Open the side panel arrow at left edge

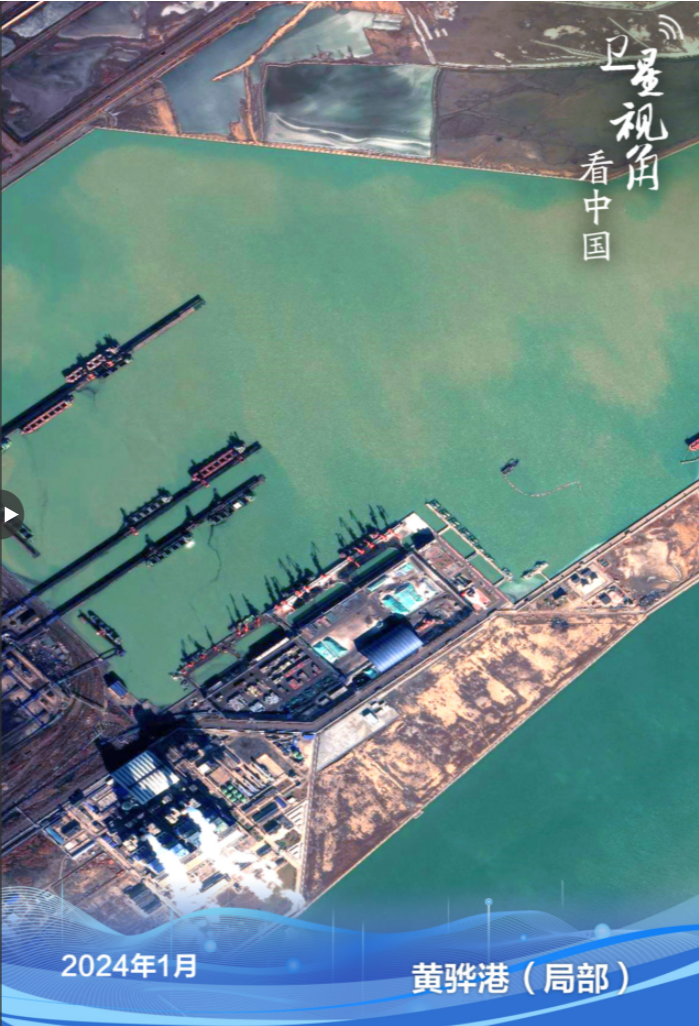9,515
